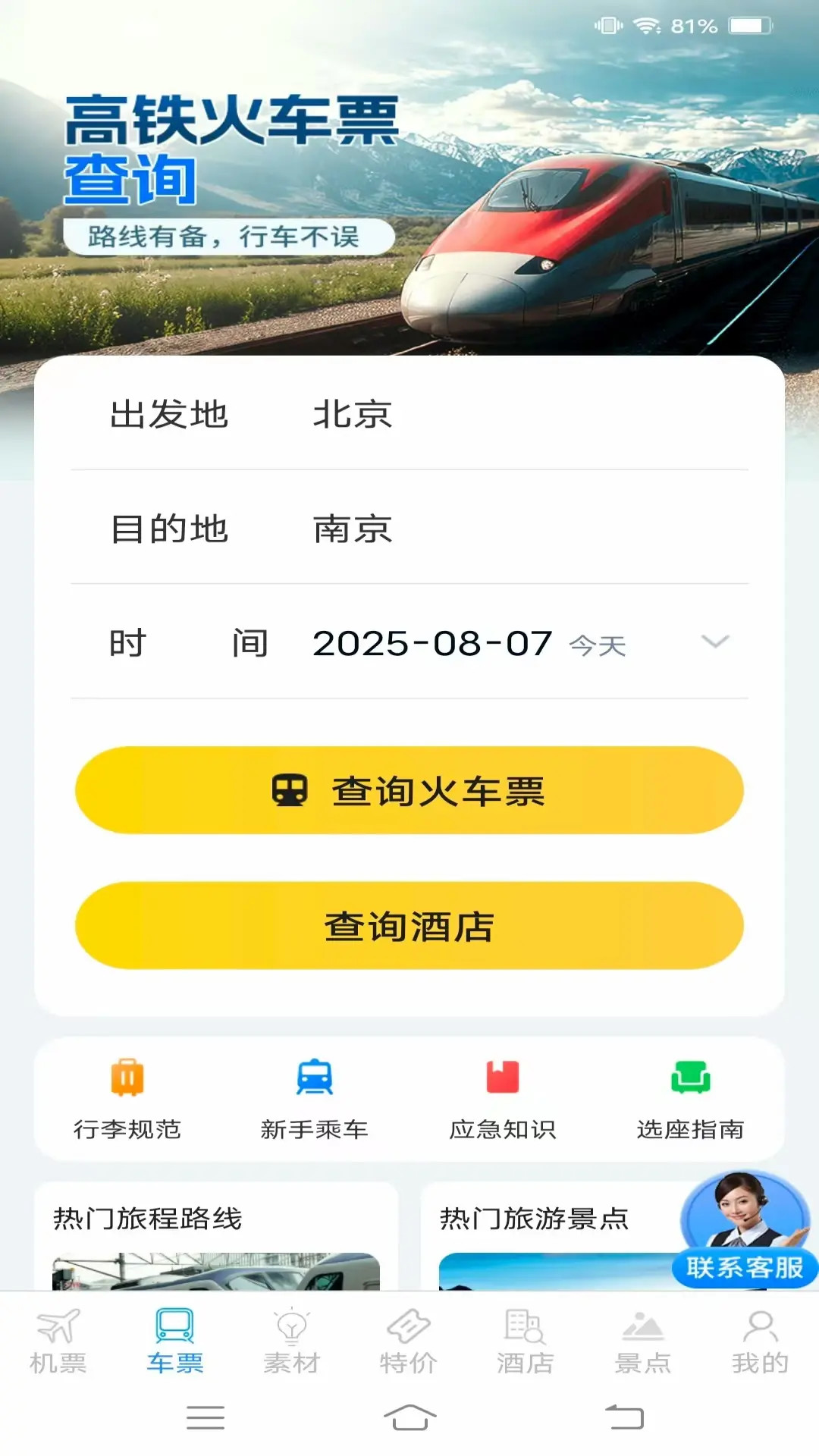Open the 素材 materials tab icon
The image size is (819, 1456).
tap(292, 1340)
